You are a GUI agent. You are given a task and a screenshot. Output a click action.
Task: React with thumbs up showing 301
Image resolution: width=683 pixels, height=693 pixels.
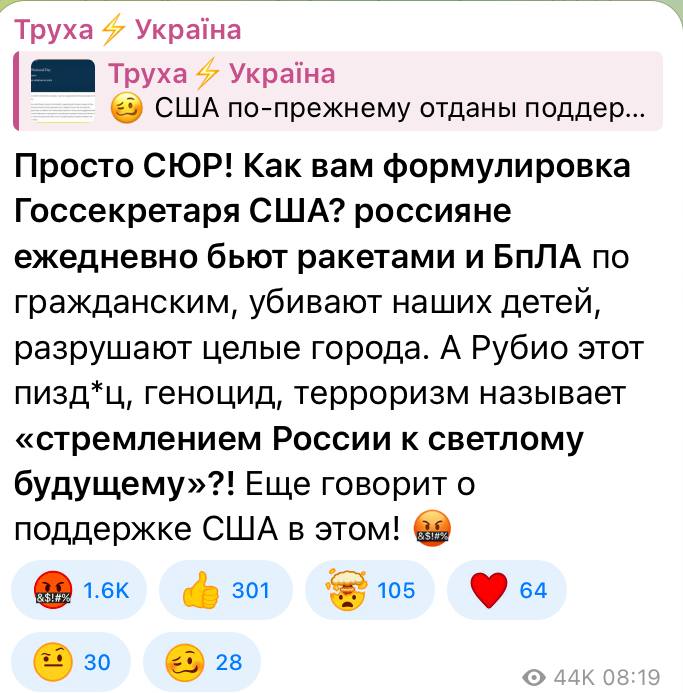pyautogui.click(x=225, y=590)
